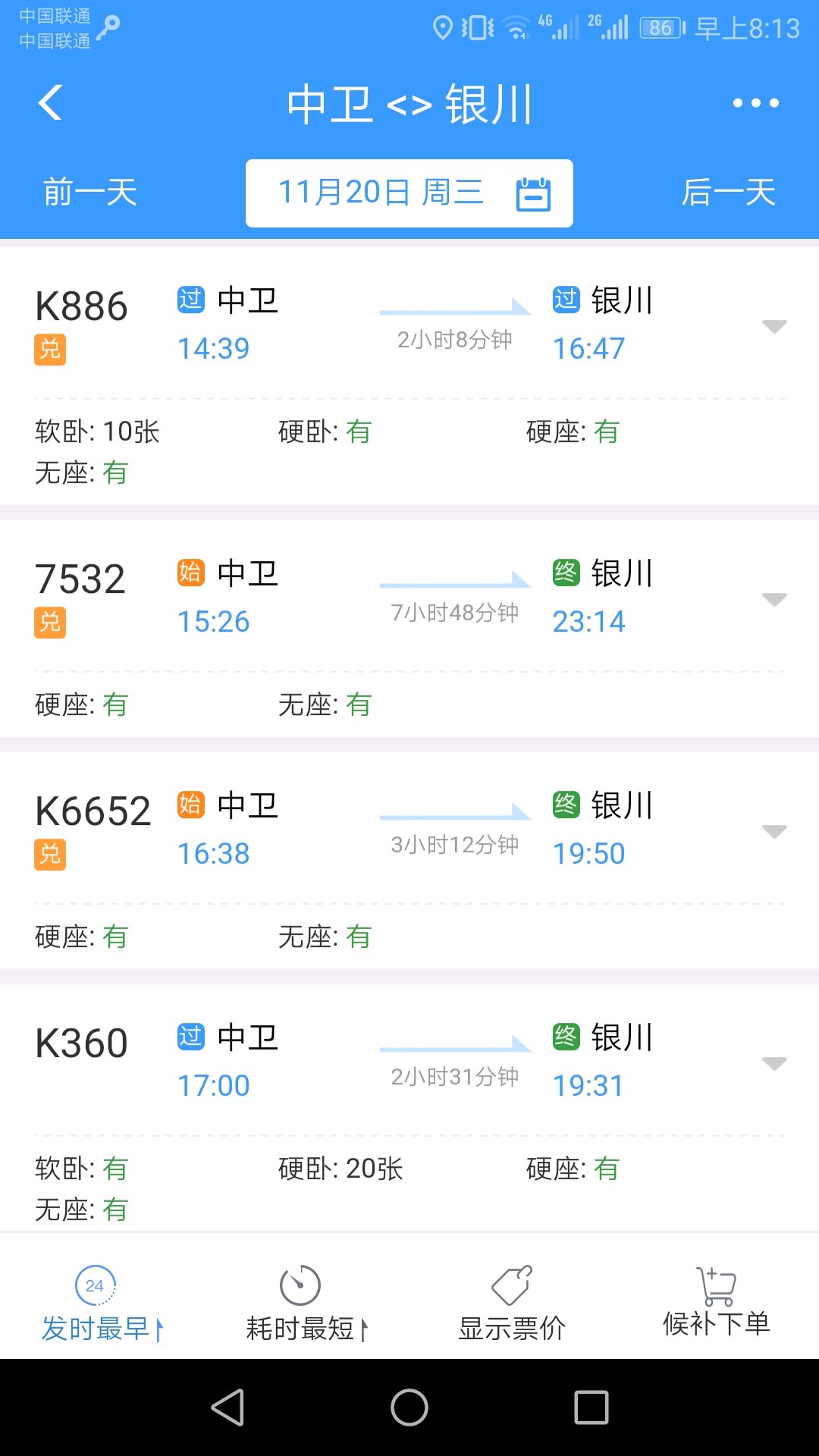Switch to the previous day (前一天)
The width and height of the screenshot is (819, 1456).
[x=89, y=193]
